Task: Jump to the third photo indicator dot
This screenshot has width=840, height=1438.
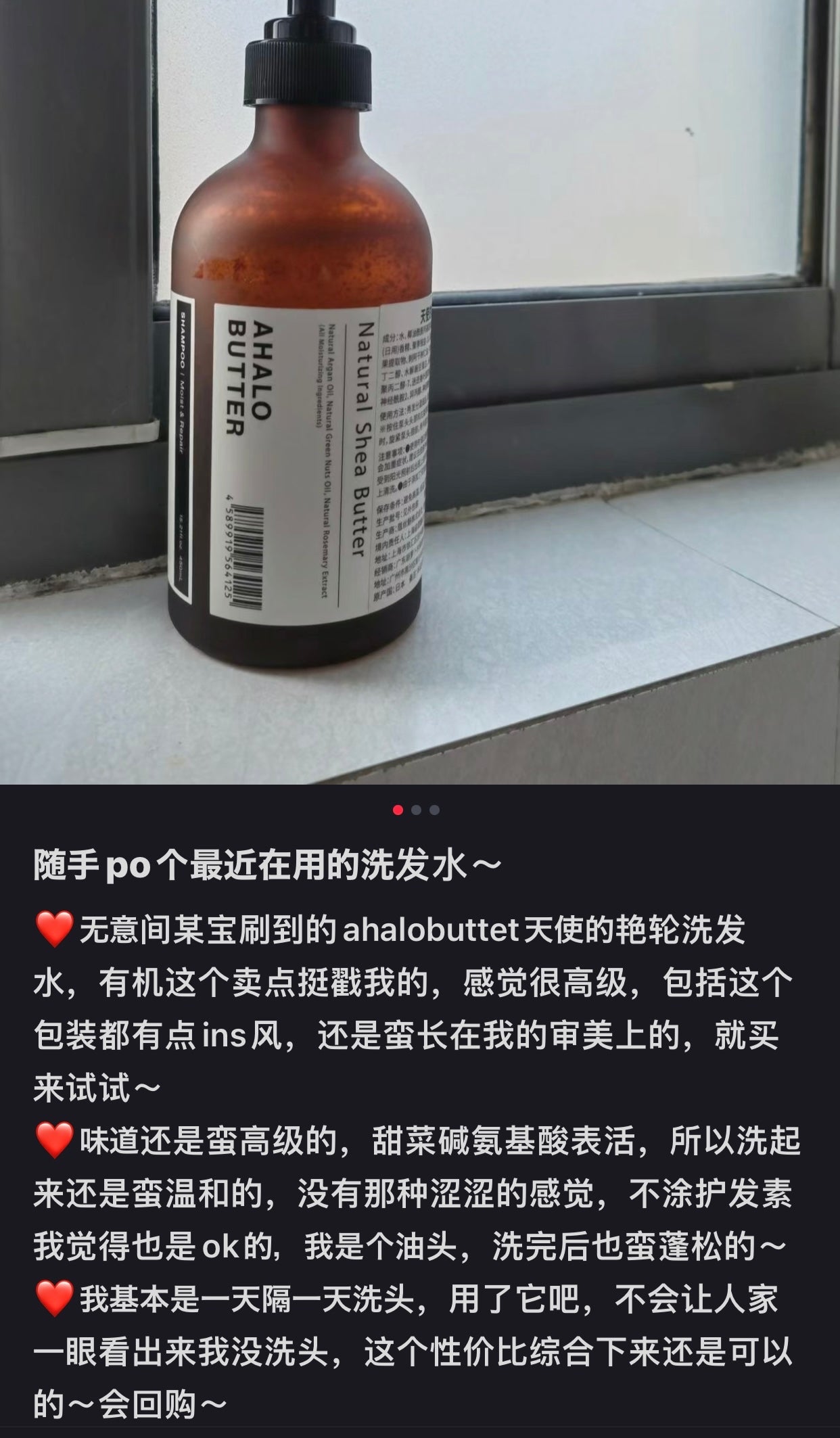Action: pyautogui.click(x=434, y=810)
